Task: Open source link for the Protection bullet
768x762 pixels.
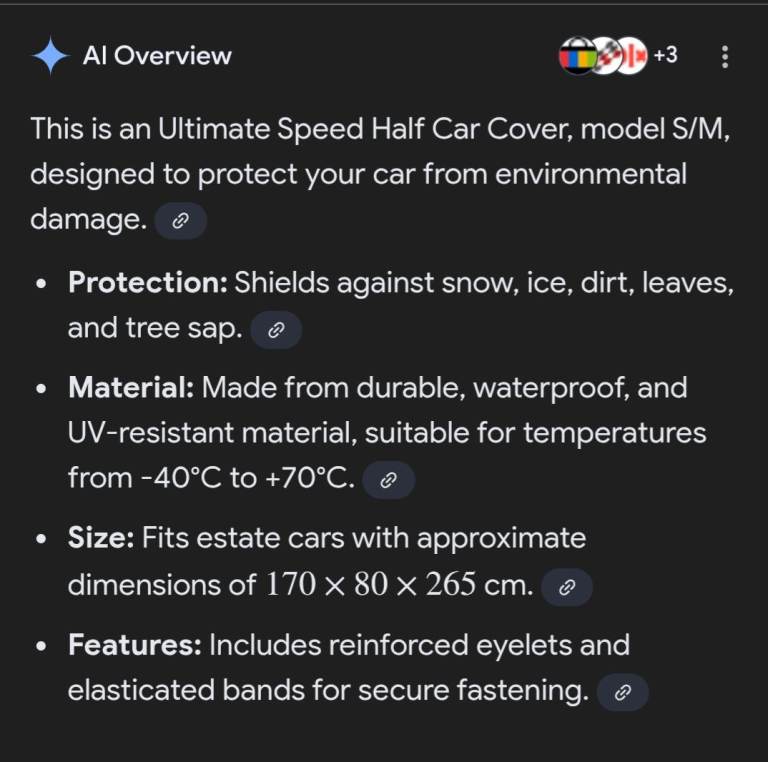Action: coord(276,329)
